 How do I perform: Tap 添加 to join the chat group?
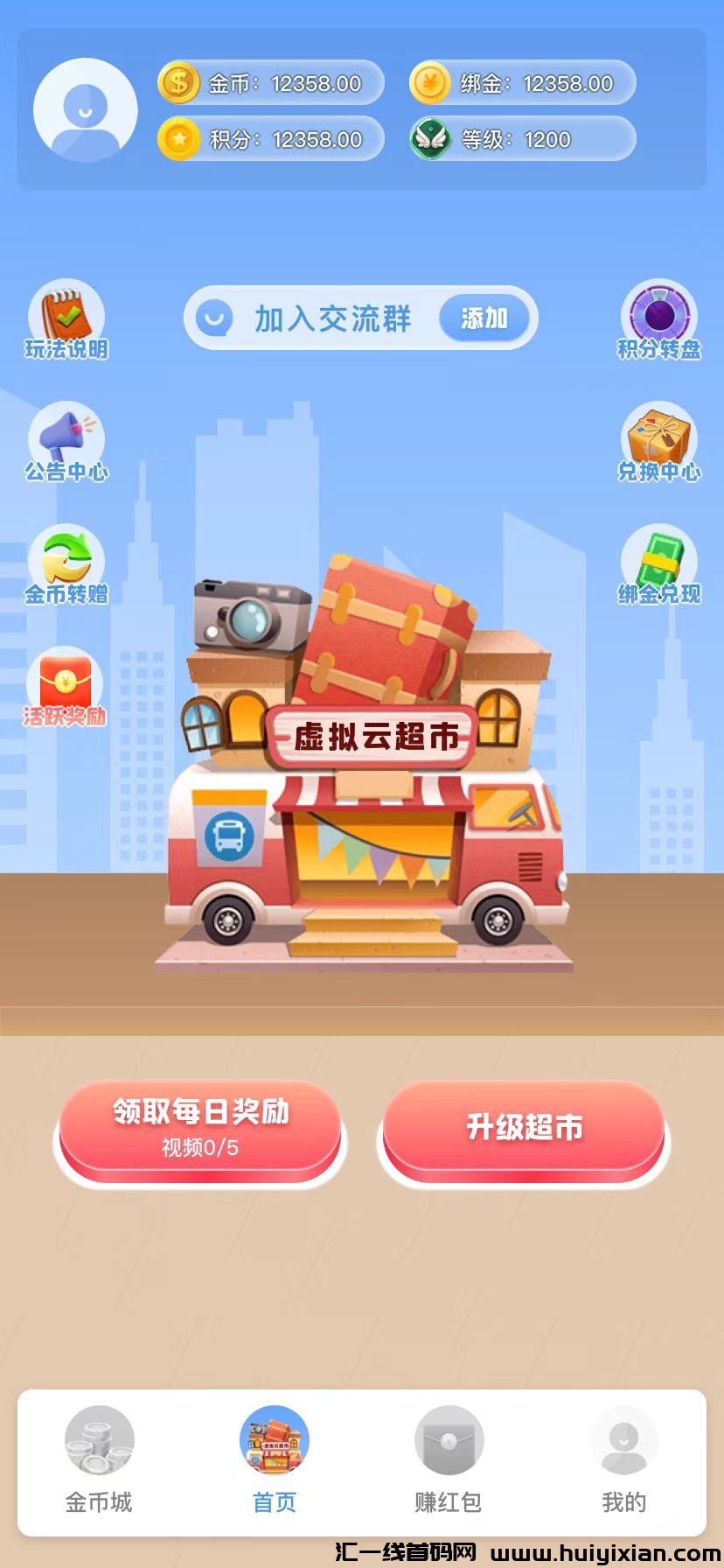pyautogui.click(x=484, y=318)
